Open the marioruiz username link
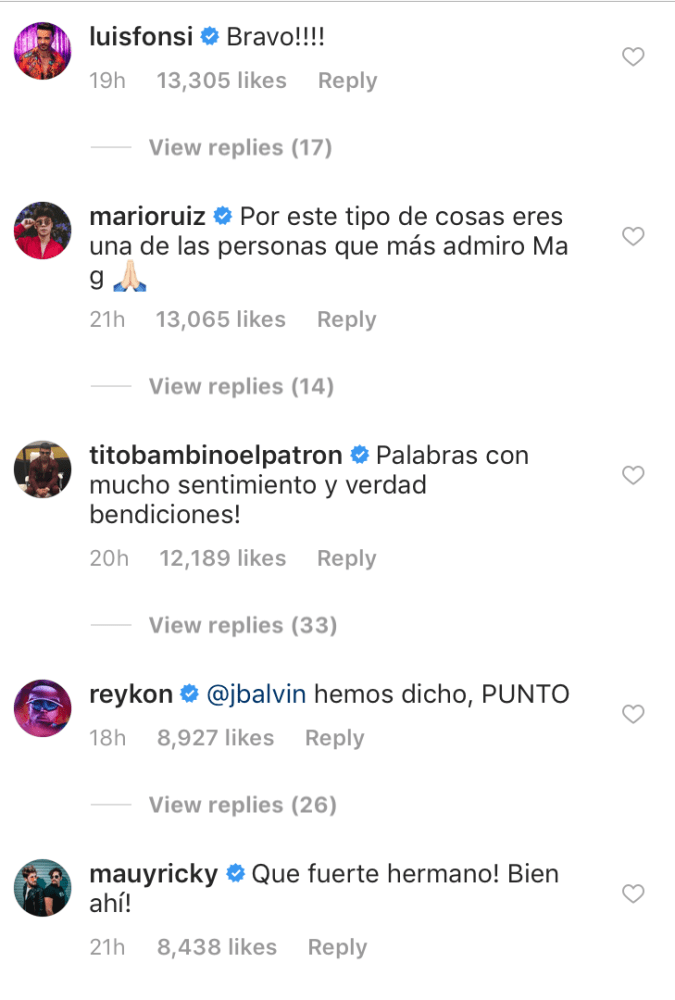 [145, 217]
